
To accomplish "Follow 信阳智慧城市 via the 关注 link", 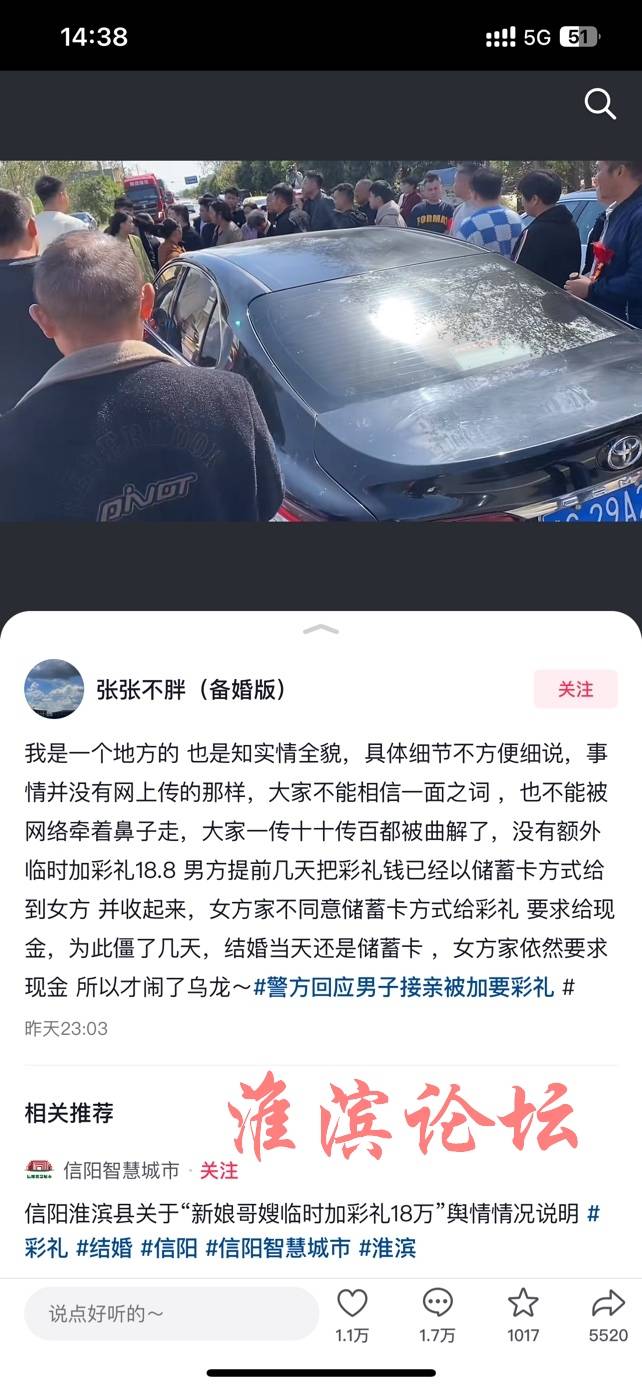I will click(x=219, y=1169).
